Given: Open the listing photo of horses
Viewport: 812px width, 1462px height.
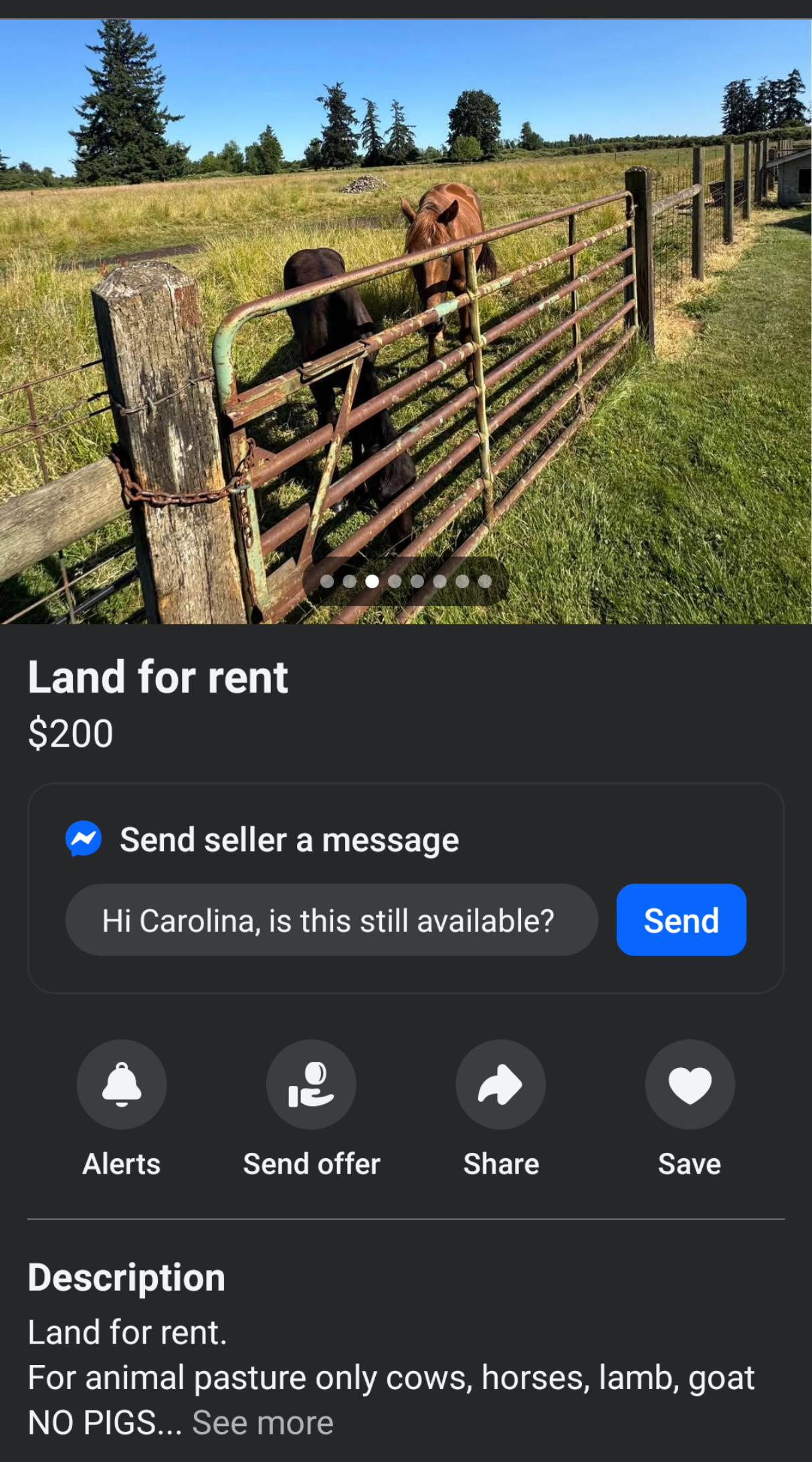Looking at the screenshot, I should [x=406, y=321].
